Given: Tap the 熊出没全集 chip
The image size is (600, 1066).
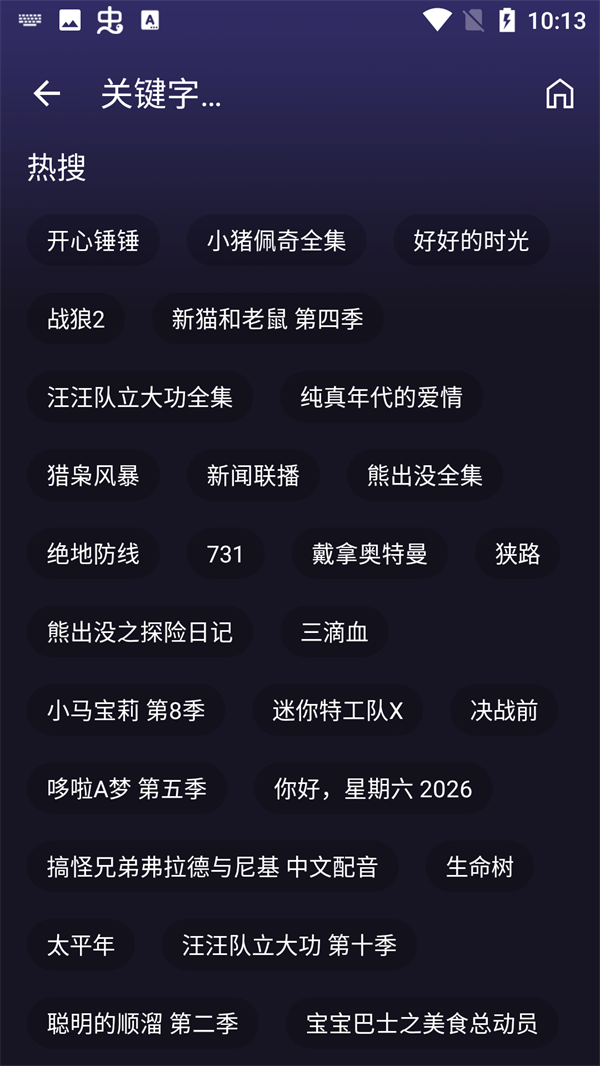Looking at the screenshot, I should 425,476.
